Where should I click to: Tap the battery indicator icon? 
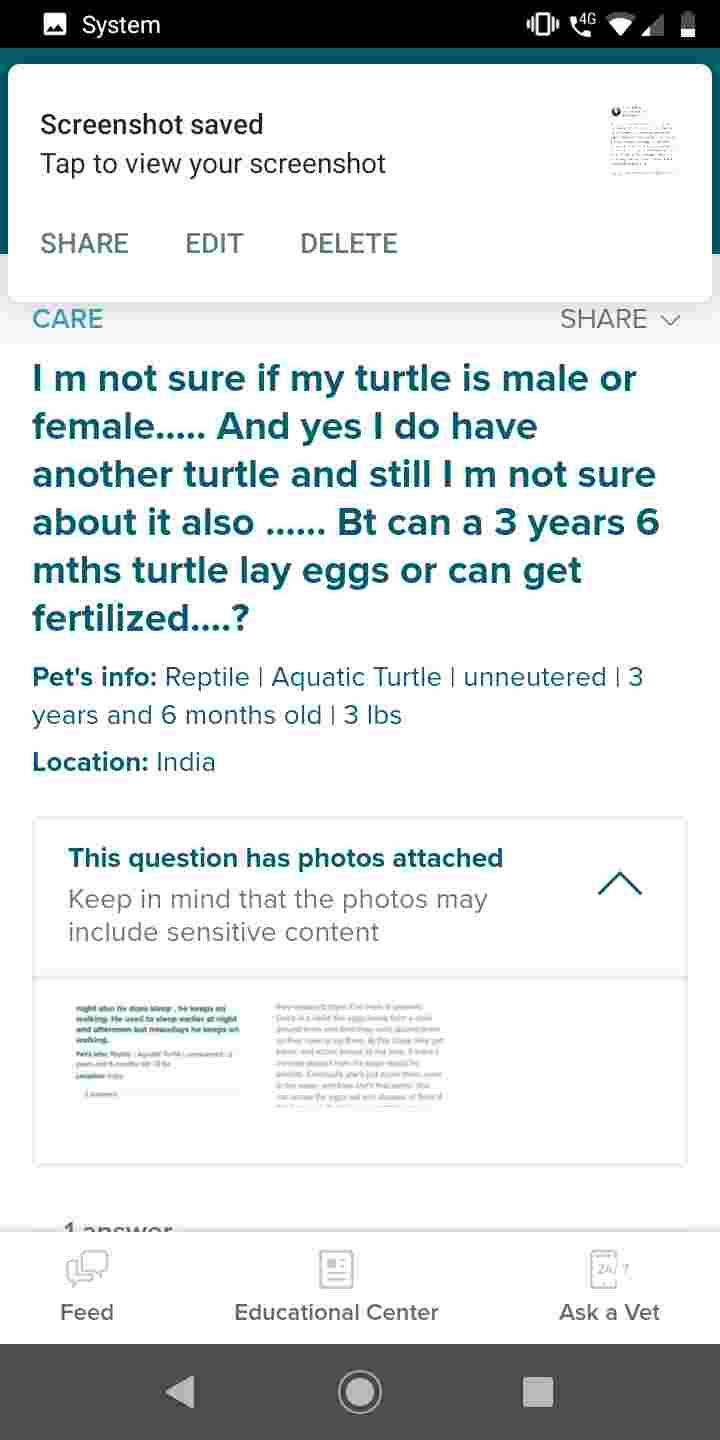(688, 25)
